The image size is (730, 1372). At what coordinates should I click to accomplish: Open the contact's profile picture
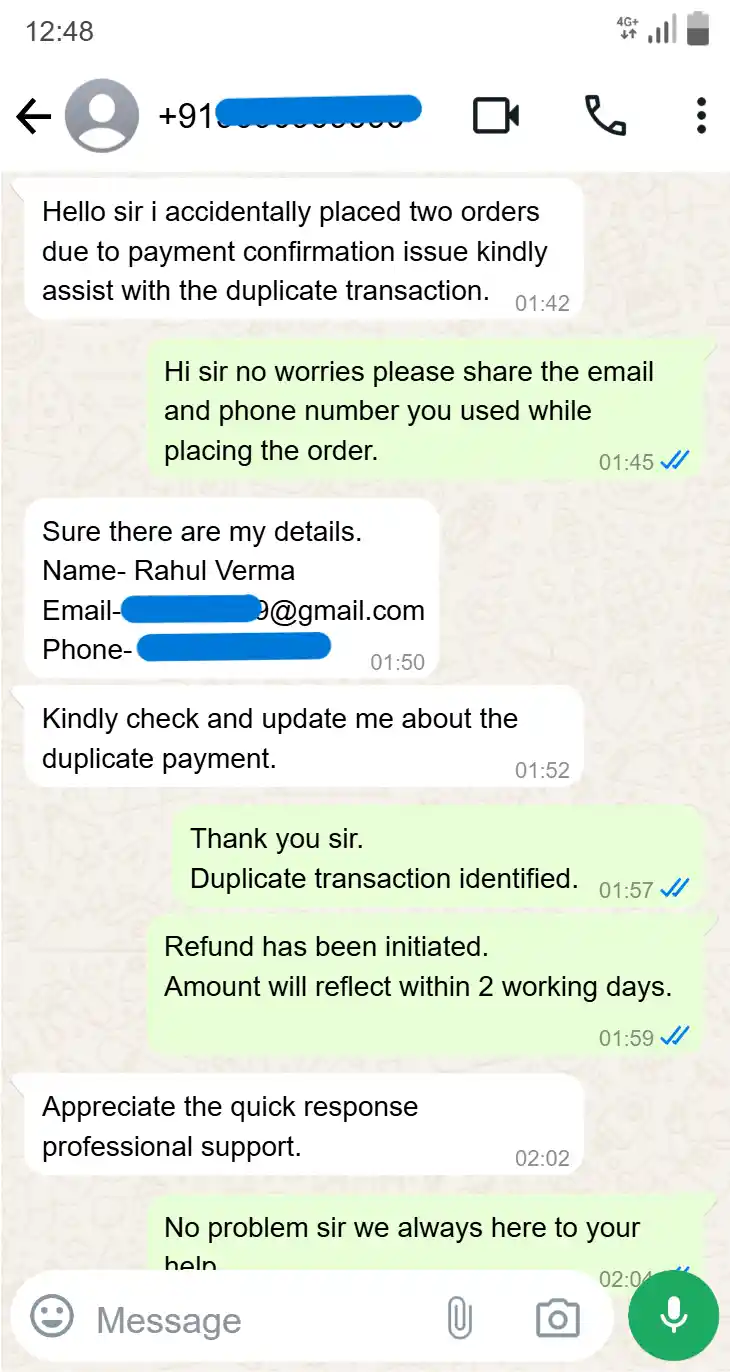pyautogui.click(x=101, y=116)
